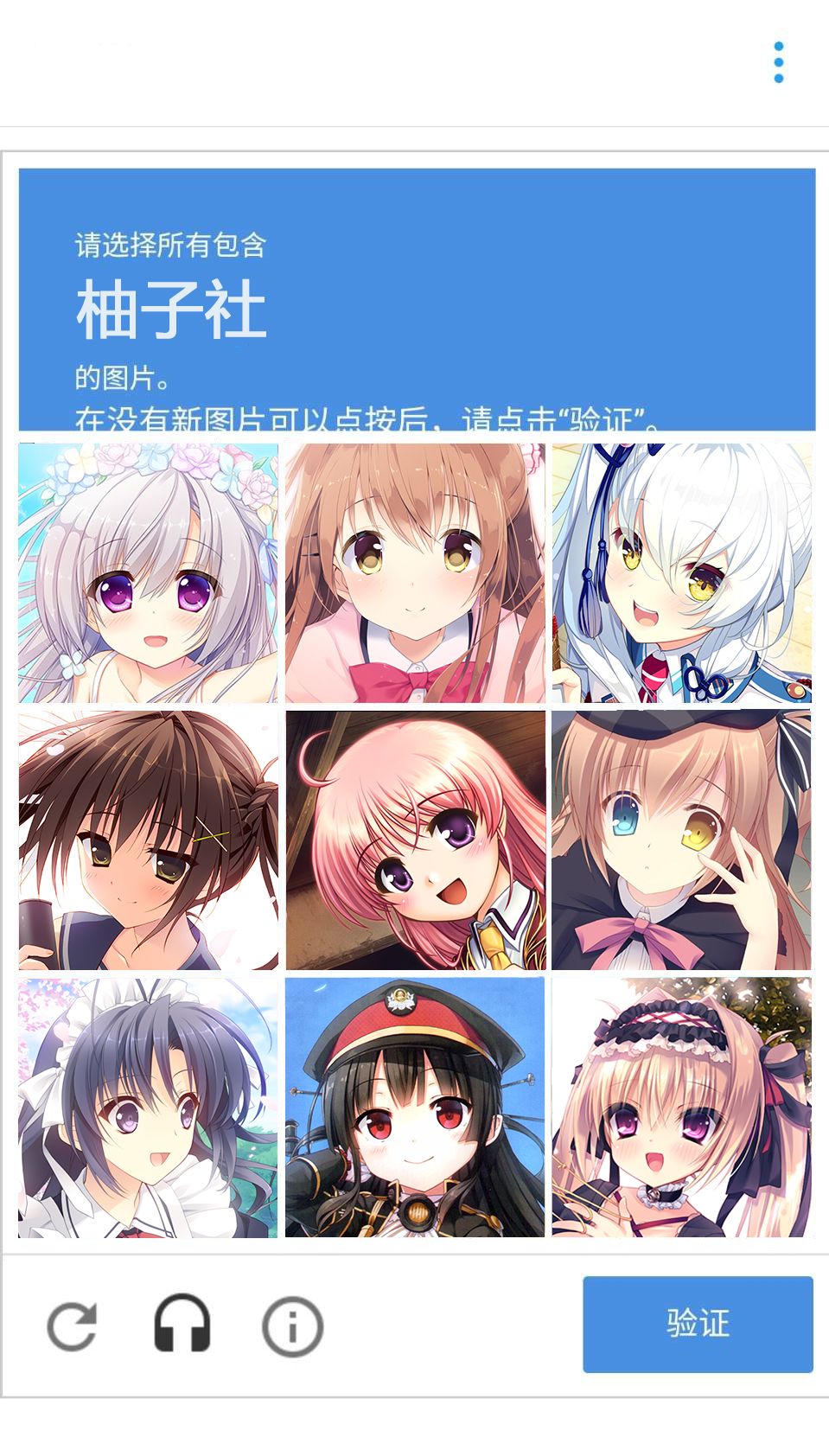Open the three-dot overflow menu
The width and height of the screenshot is (829, 1456).
[x=779, y=62]
